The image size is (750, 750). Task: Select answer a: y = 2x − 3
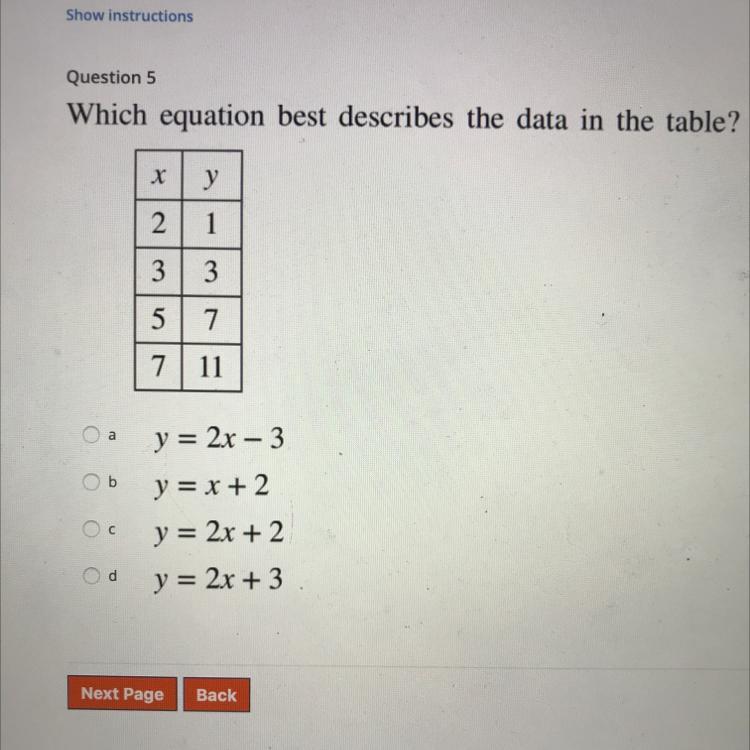tap(92, 435)
